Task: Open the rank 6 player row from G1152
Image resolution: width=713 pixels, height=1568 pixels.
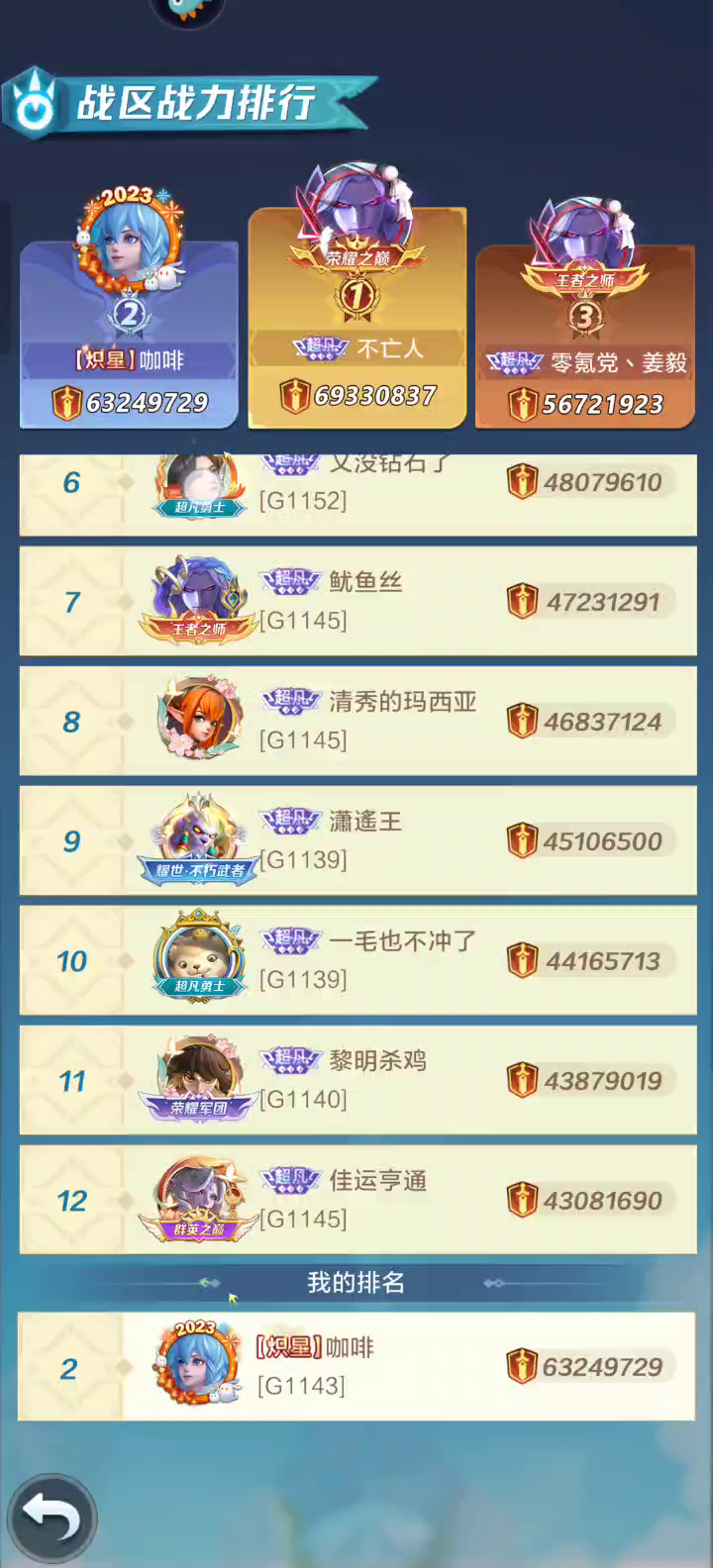Action: pos(357,495)
